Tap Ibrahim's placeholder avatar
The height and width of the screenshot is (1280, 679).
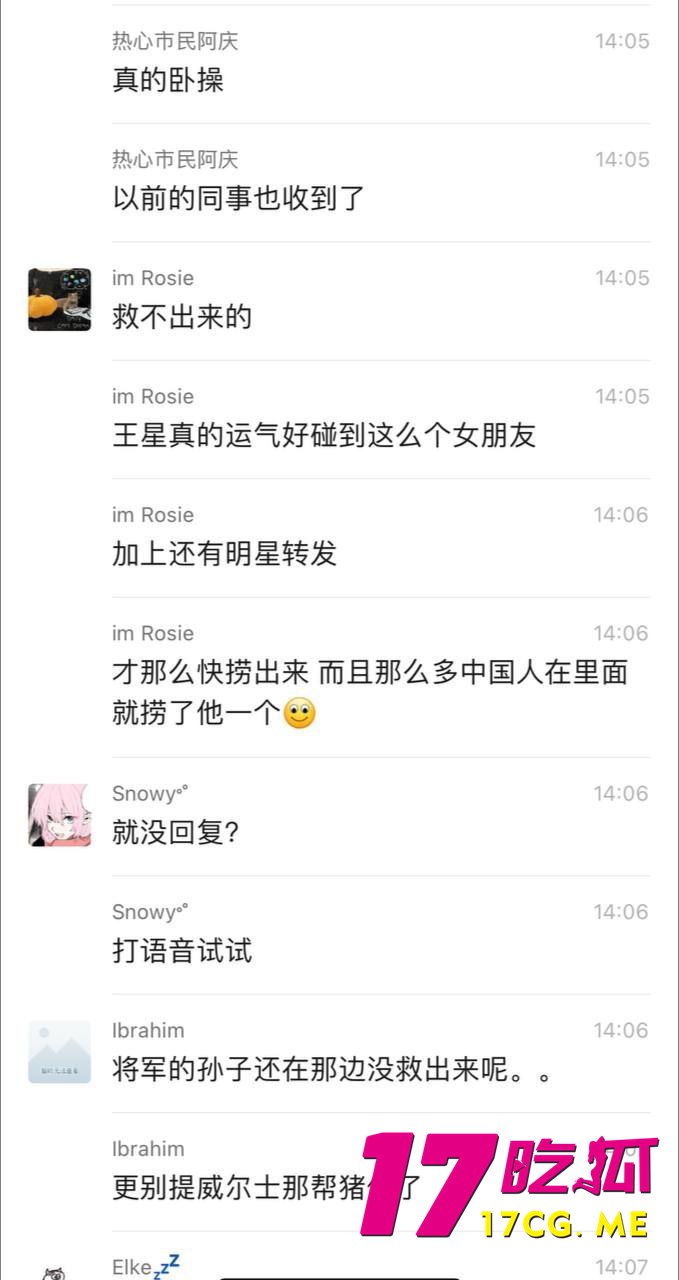(x=59, y=1052)
